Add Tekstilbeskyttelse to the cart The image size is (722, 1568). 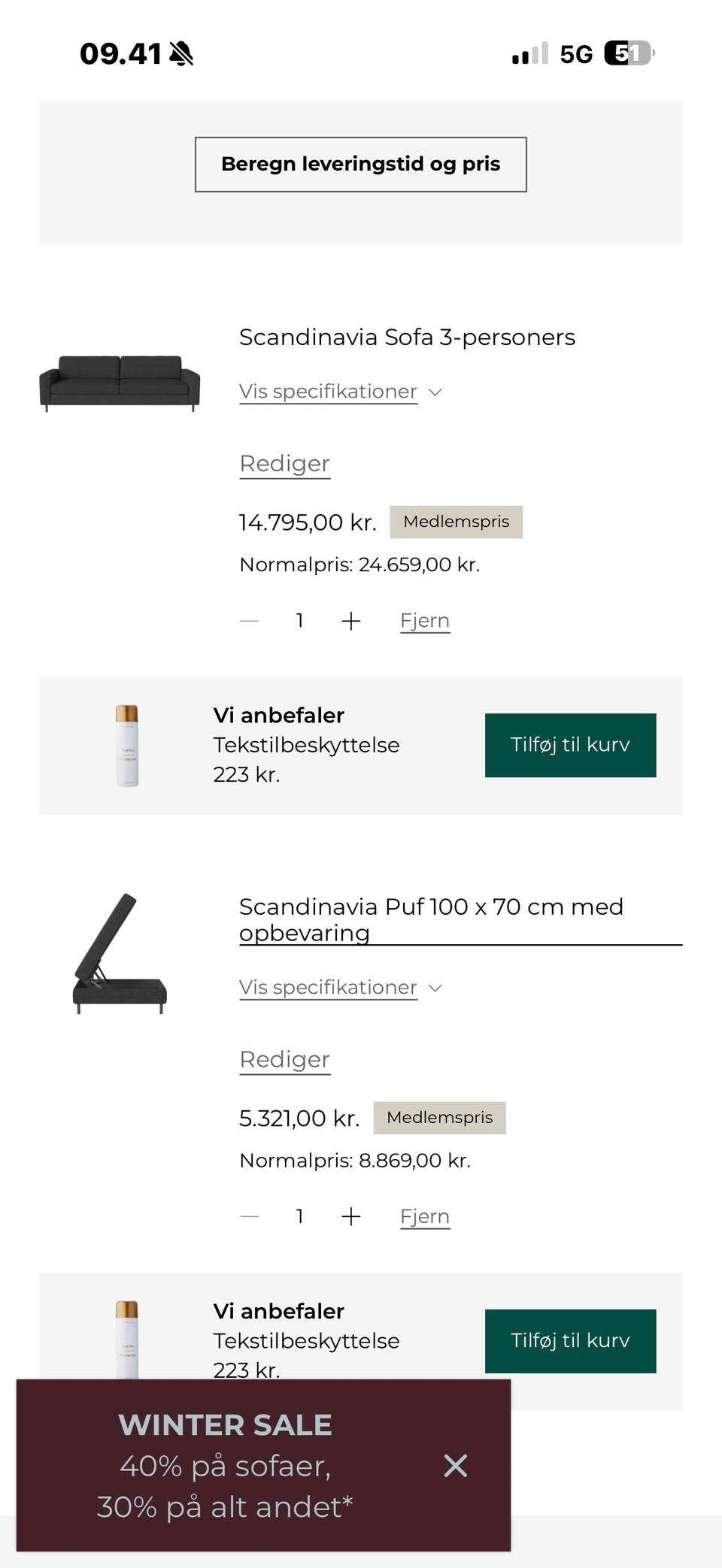click(x=570, y=744)
